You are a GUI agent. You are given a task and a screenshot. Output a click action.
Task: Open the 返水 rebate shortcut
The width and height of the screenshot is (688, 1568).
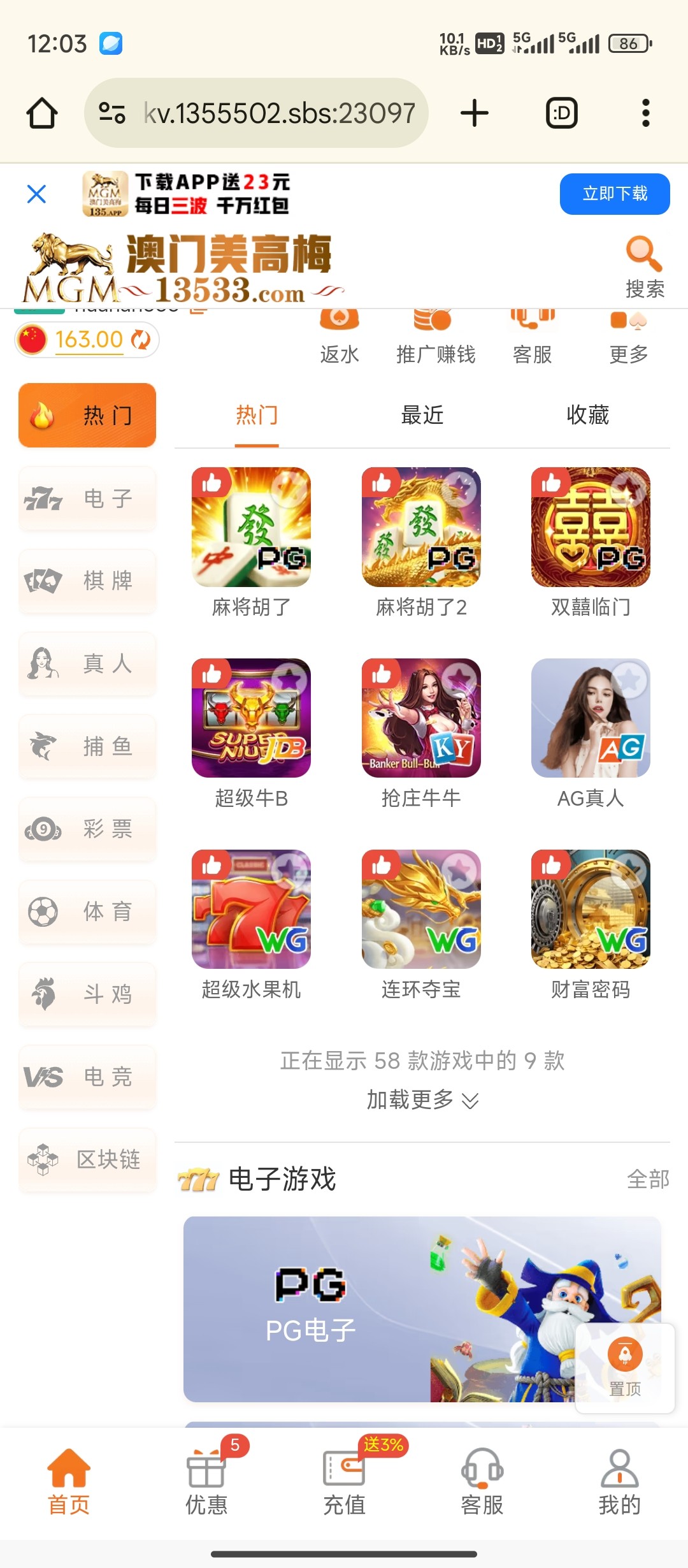coord(340,338)
